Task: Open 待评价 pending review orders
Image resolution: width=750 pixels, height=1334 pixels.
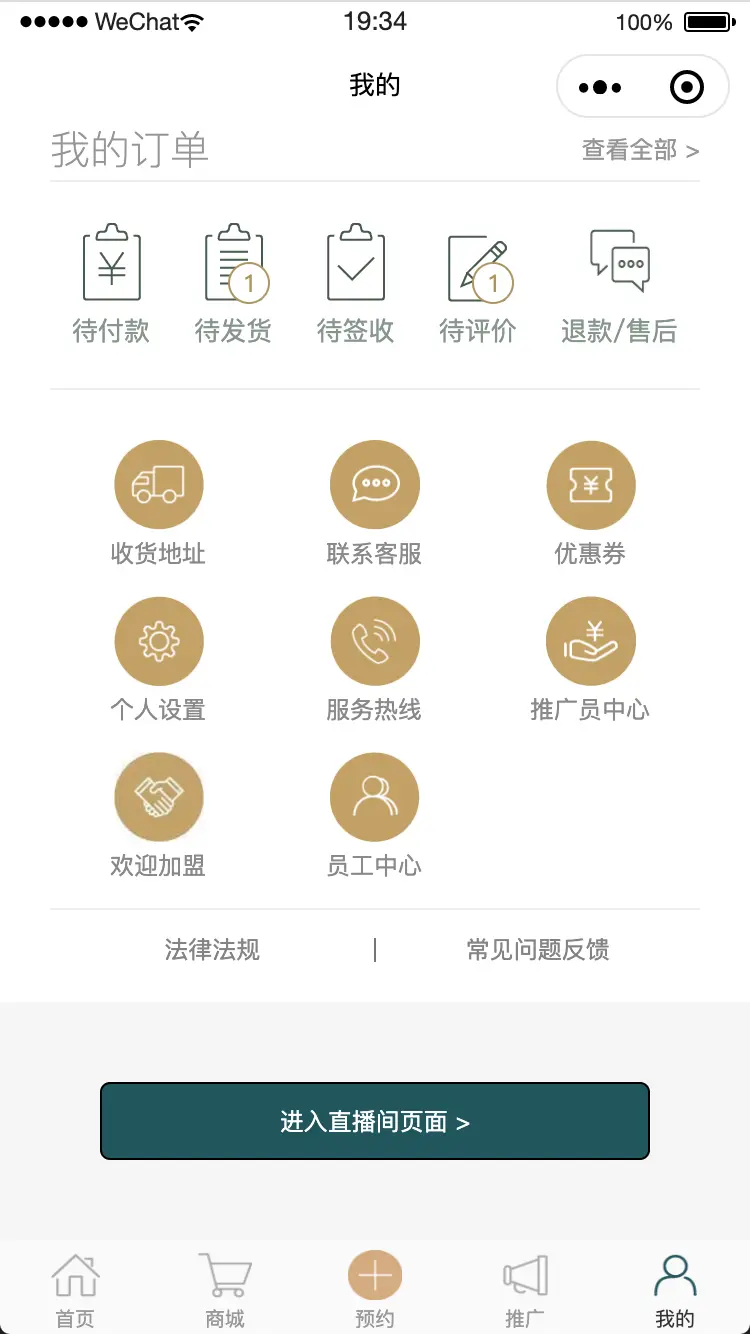Action: [x=478, y=280]
